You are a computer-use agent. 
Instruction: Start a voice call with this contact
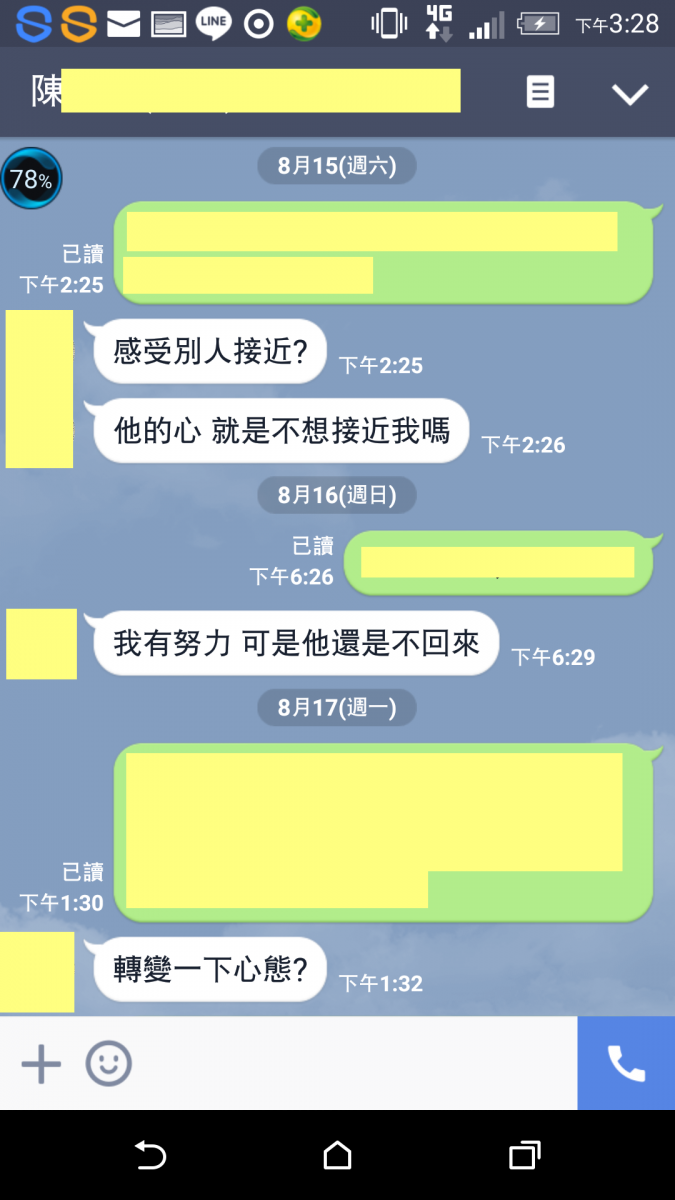tap(626, 1063)
